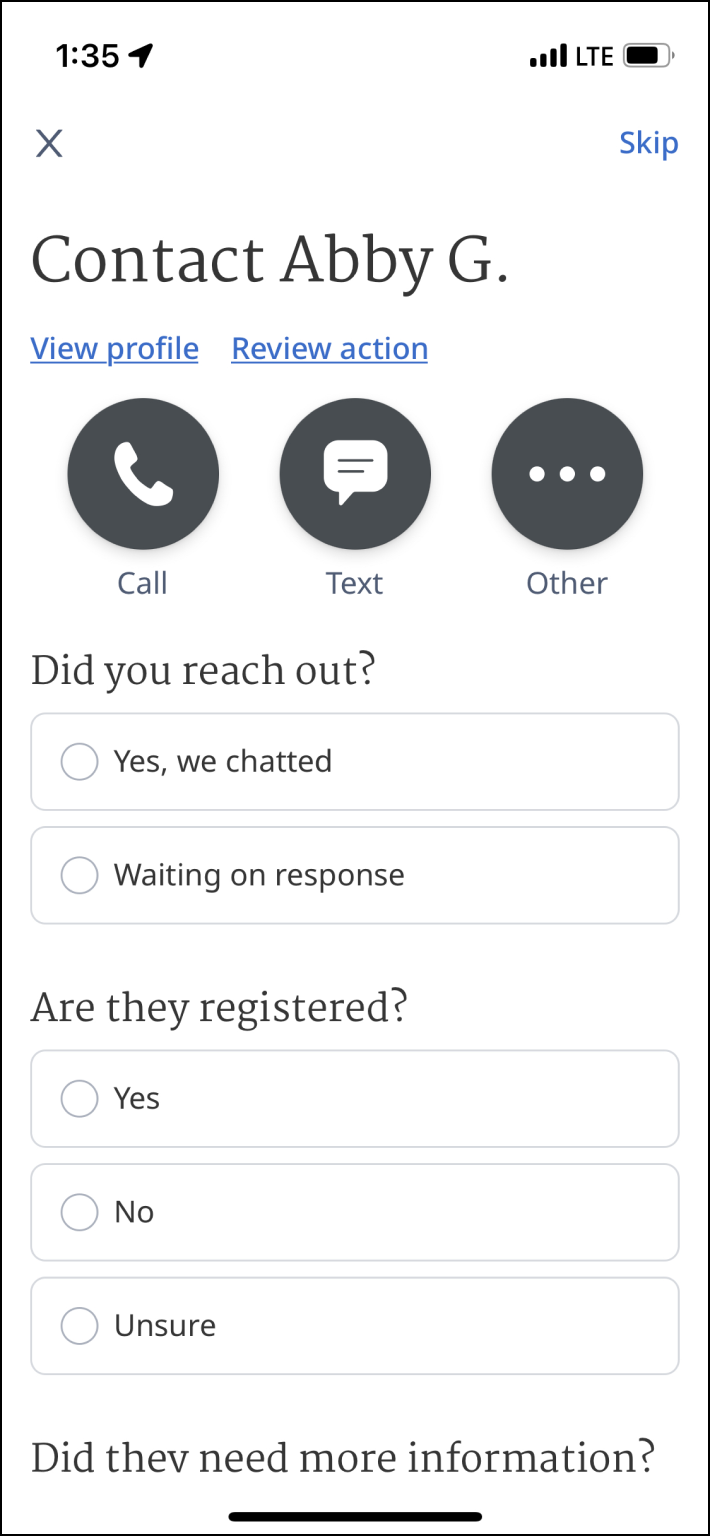Call Abby G. with the phone button

[143, 474]
